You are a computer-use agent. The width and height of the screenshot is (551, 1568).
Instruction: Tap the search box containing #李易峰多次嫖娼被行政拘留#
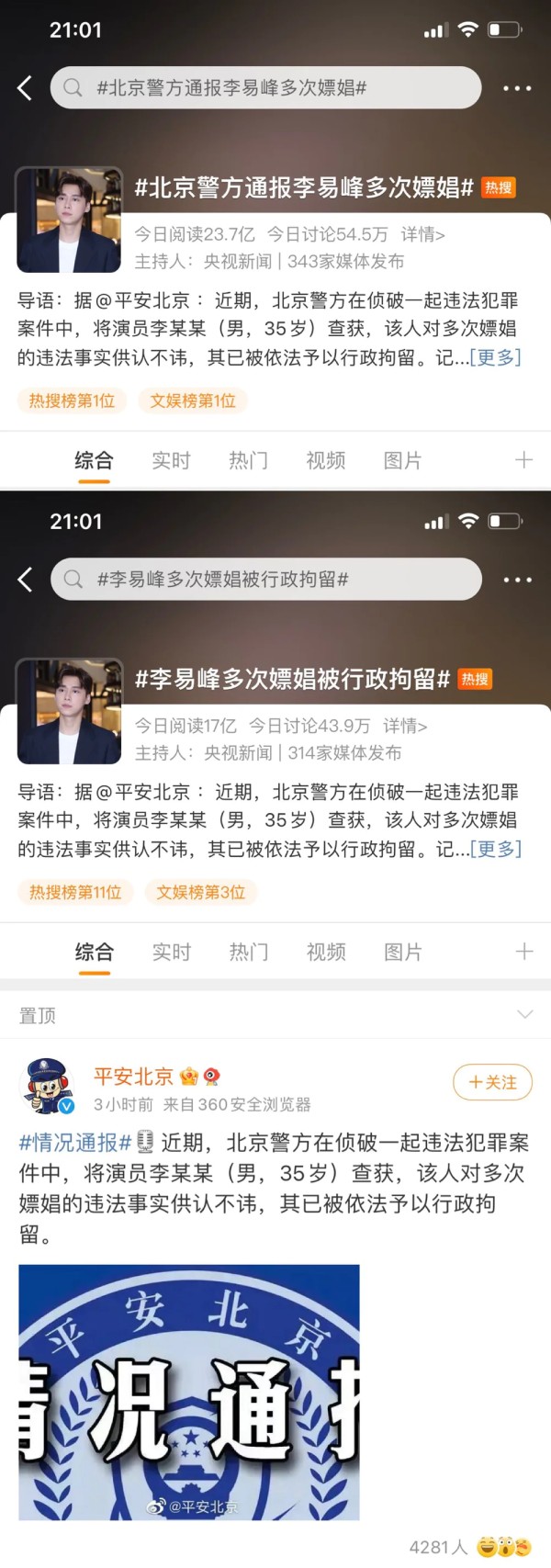[x=266, y=580]
